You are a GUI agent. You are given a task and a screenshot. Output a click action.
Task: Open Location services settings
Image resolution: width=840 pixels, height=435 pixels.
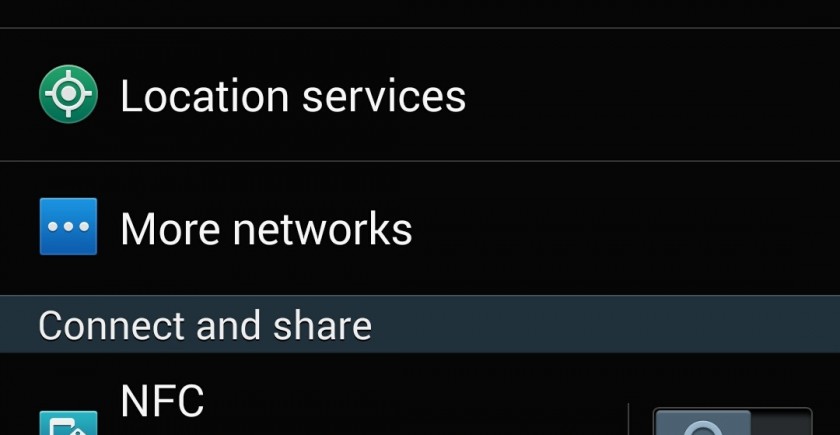(x=293, y=96)
